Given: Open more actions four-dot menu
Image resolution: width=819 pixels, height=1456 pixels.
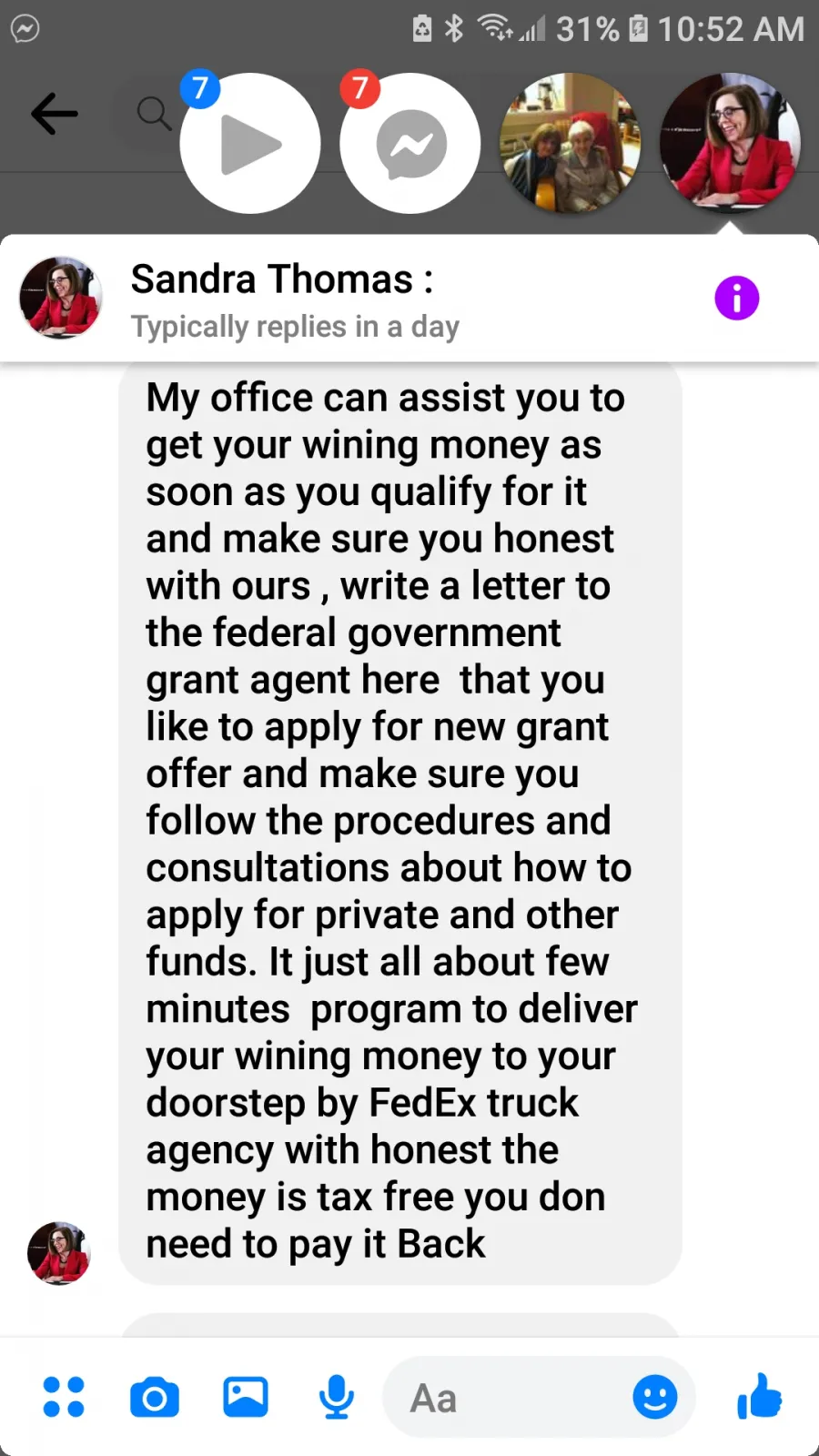Looking at the screenshot, I should pyautogui.click(x=64, y=1397).
